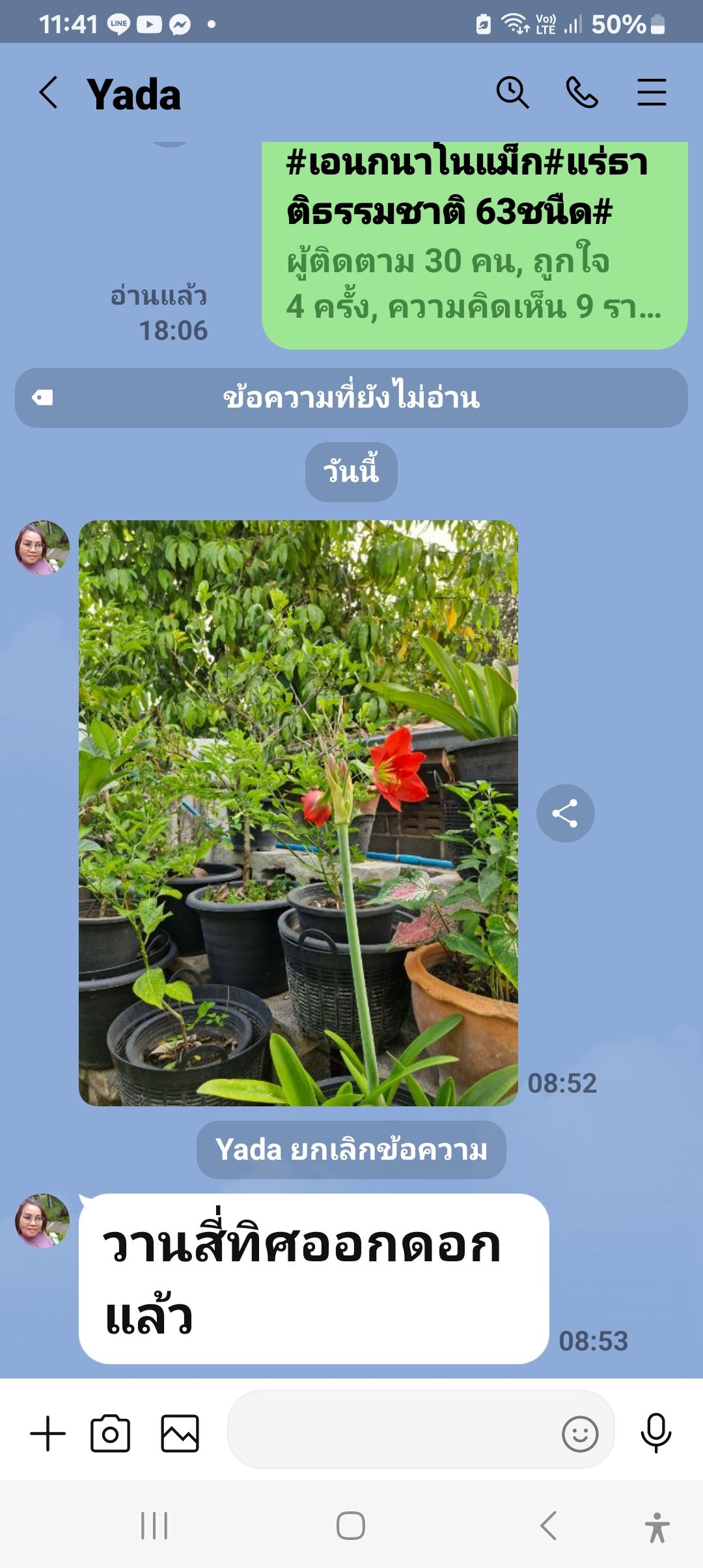This screenshot has height=1568, width=703.
Task: Record a voice message with microphone
Action: pos(655,1433)
